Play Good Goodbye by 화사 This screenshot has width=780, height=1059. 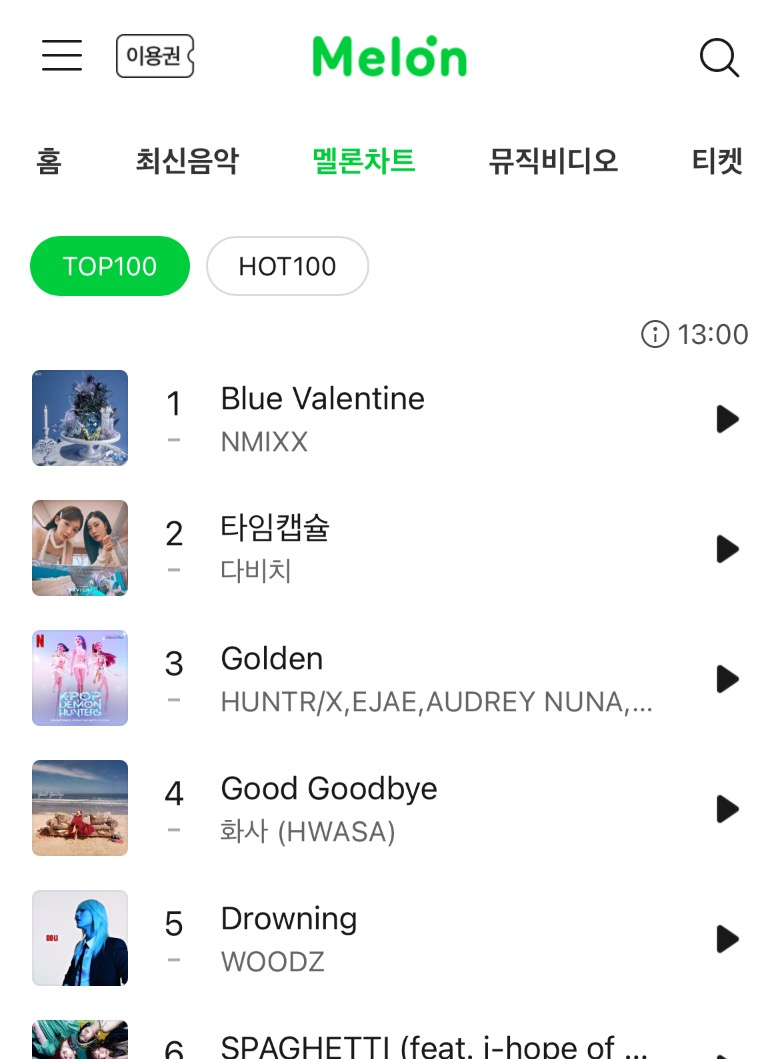tap(727, 809)
